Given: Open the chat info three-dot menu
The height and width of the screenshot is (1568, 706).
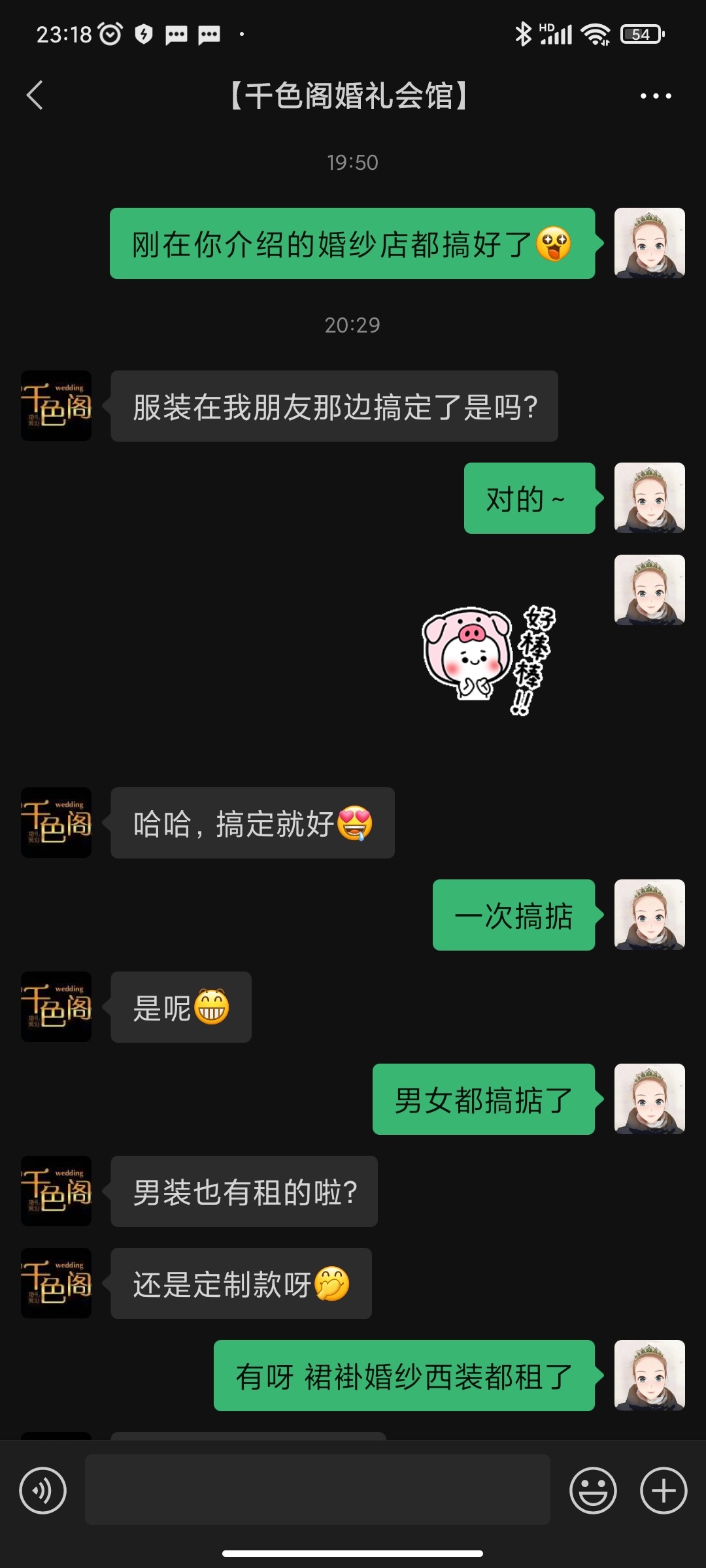Looking at the screenshot, I should 655,96.
